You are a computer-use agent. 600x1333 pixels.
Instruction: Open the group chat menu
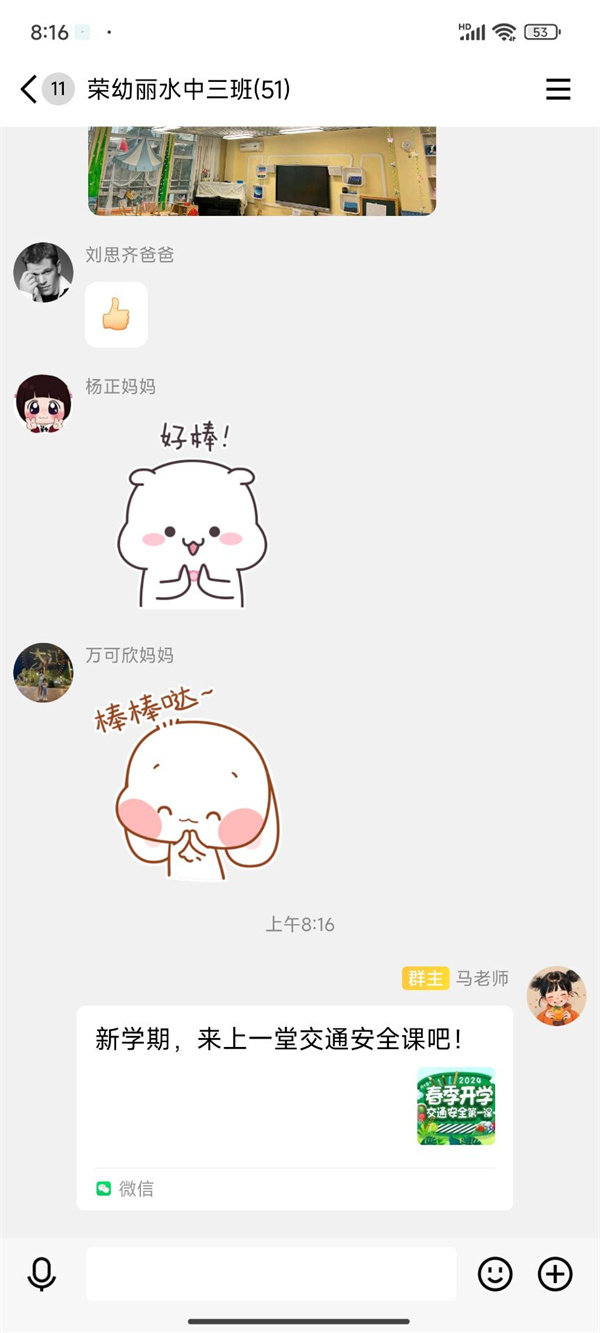[558, 90]
